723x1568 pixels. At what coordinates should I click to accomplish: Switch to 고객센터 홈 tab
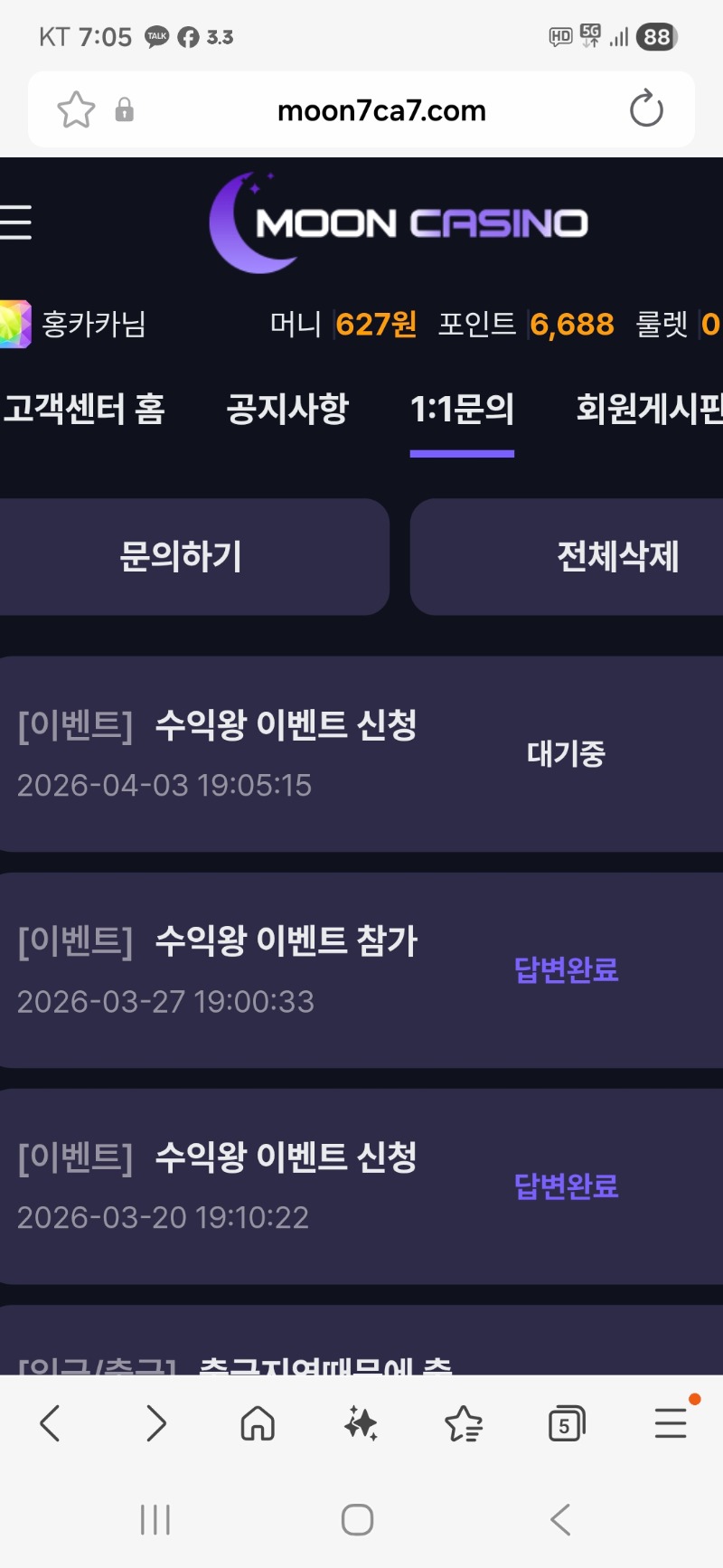(83, 410)
